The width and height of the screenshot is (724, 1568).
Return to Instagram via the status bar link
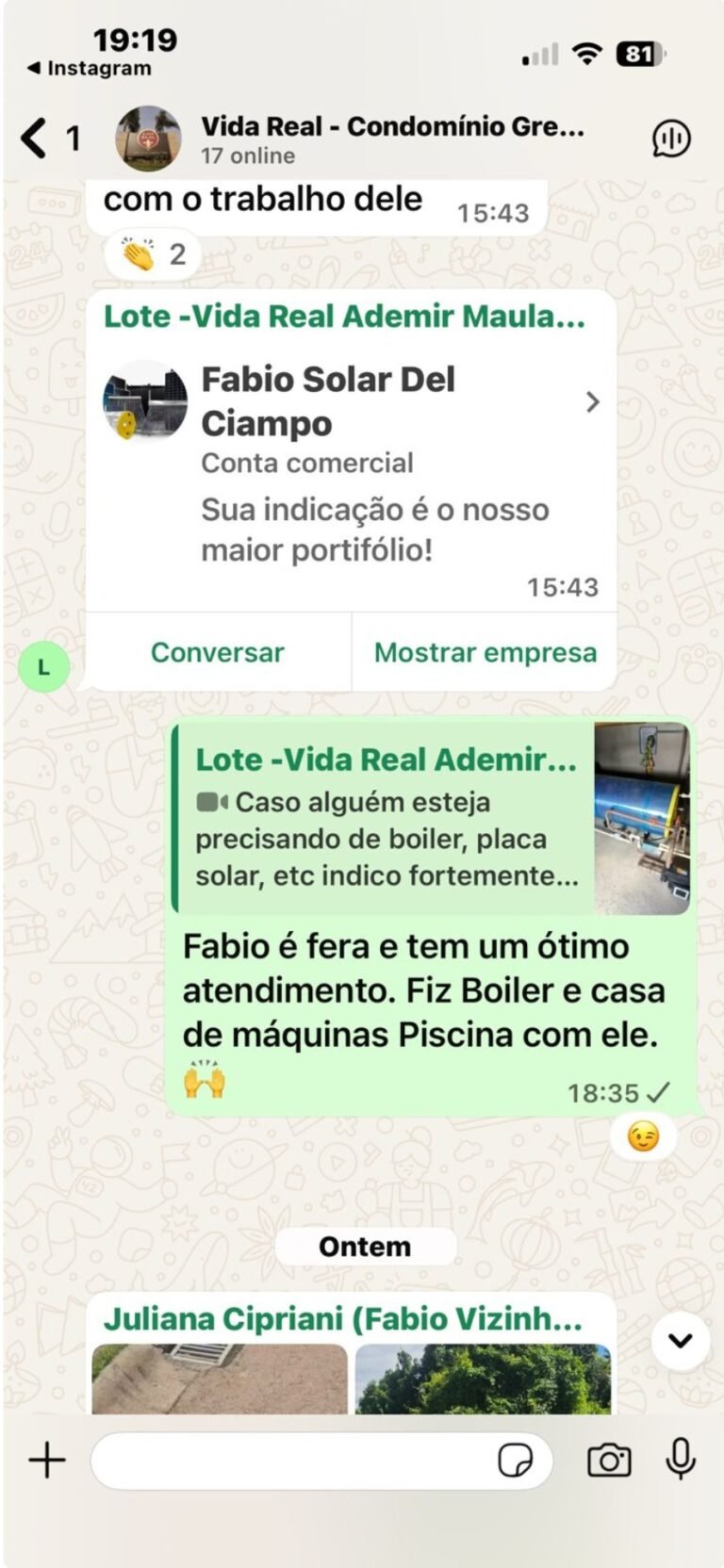pyautogui.click(x=90, y=67)
